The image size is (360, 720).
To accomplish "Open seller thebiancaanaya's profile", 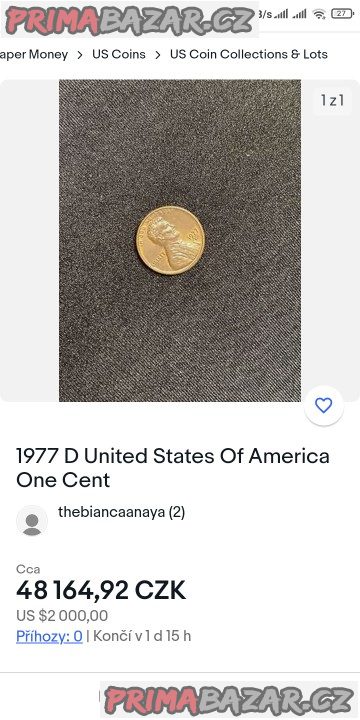I will (121, 512).
